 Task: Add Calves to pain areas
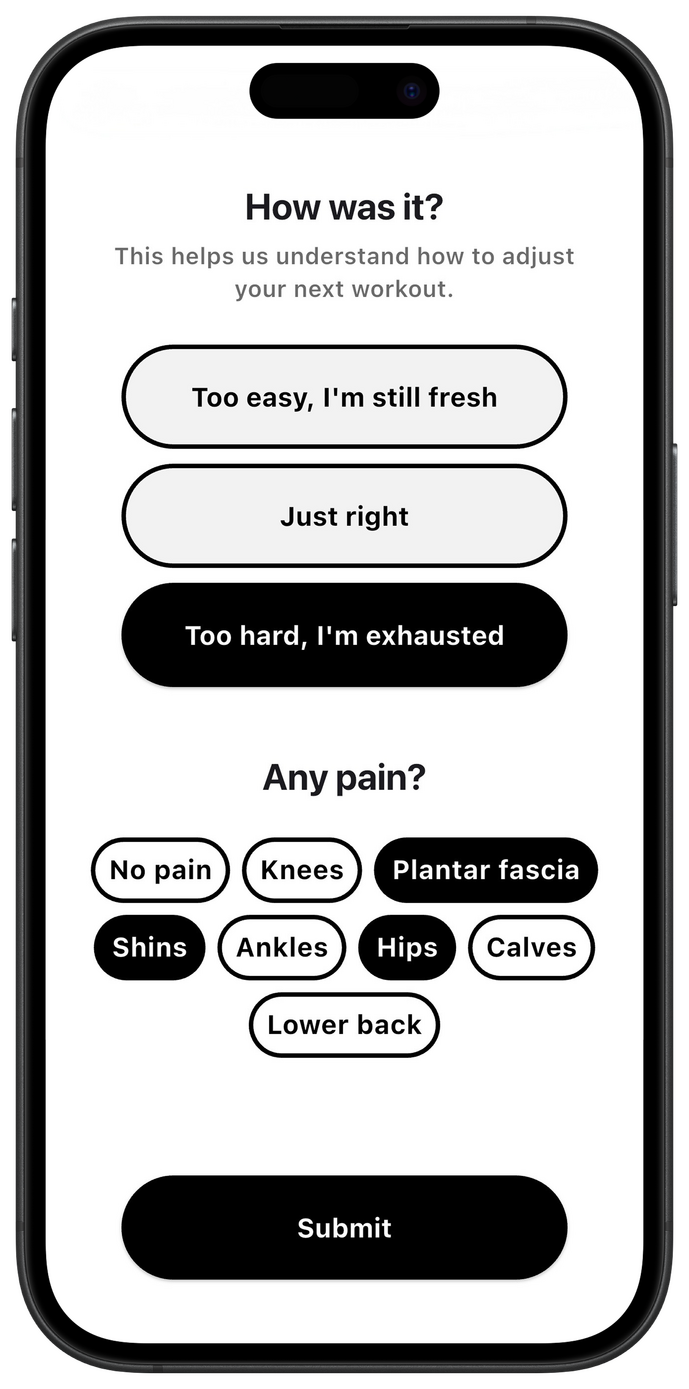pyautogui.click(x=531, y=947)
